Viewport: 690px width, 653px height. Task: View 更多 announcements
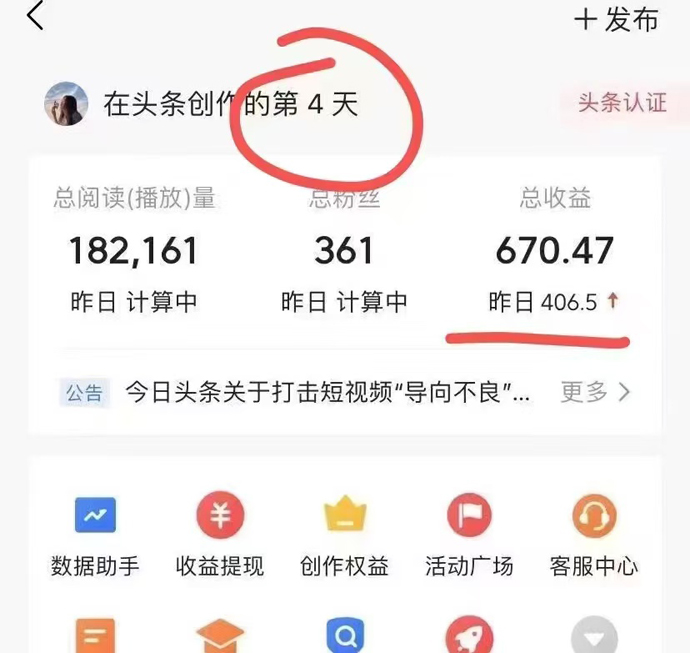coord(596,392)
